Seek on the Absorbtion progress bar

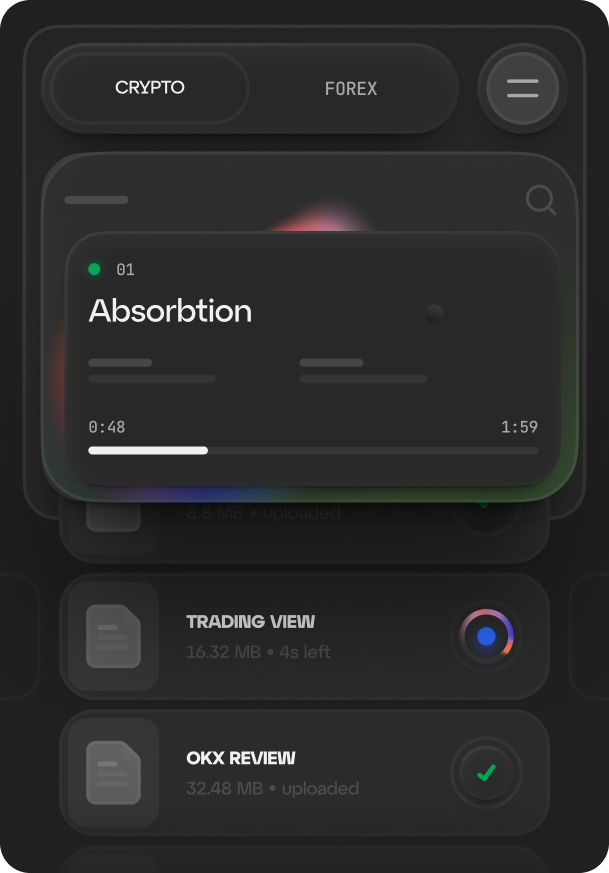[x=312, y=451]
